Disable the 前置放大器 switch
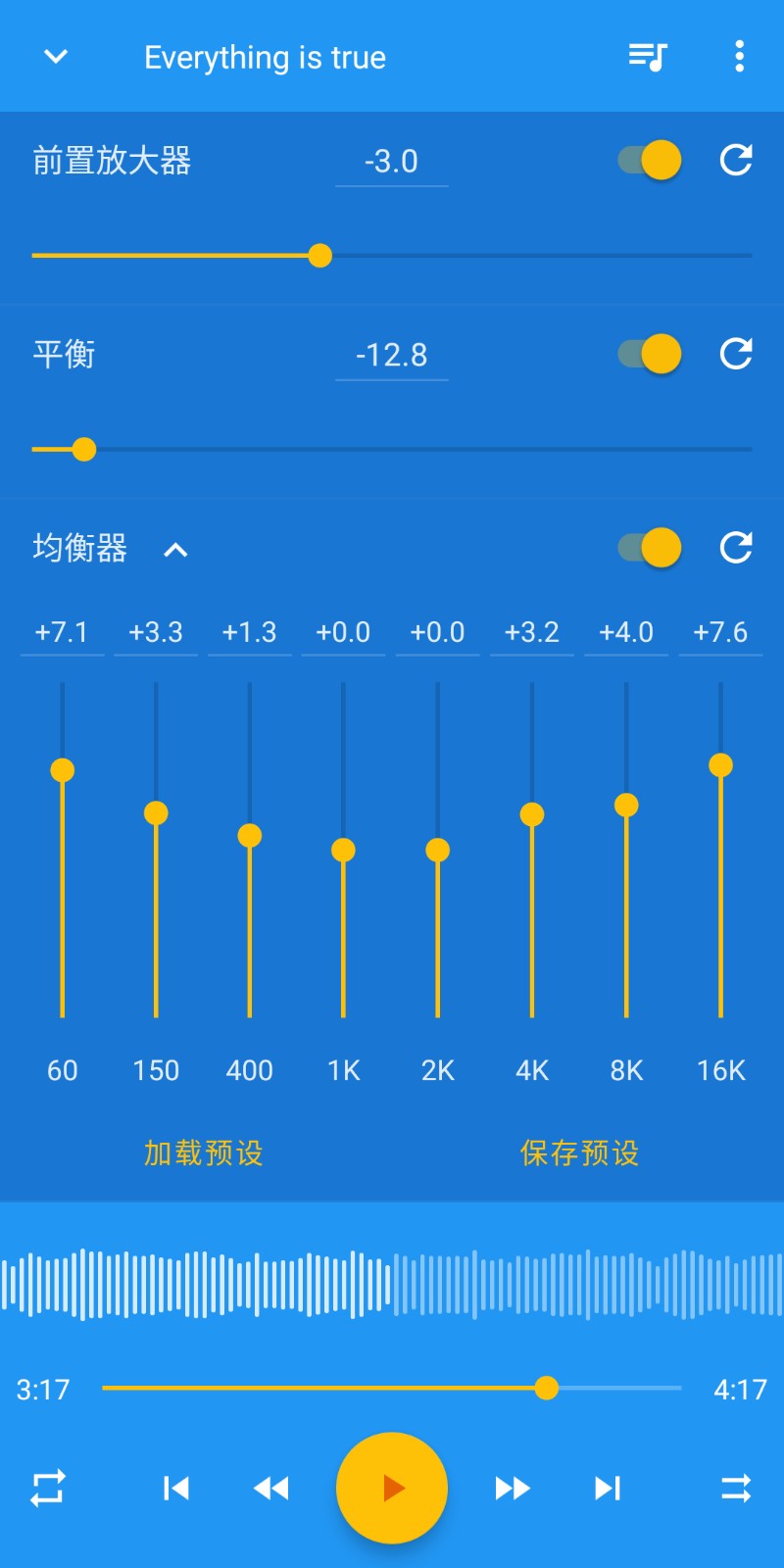784x1568 pixels. click(x=648, y=159)
